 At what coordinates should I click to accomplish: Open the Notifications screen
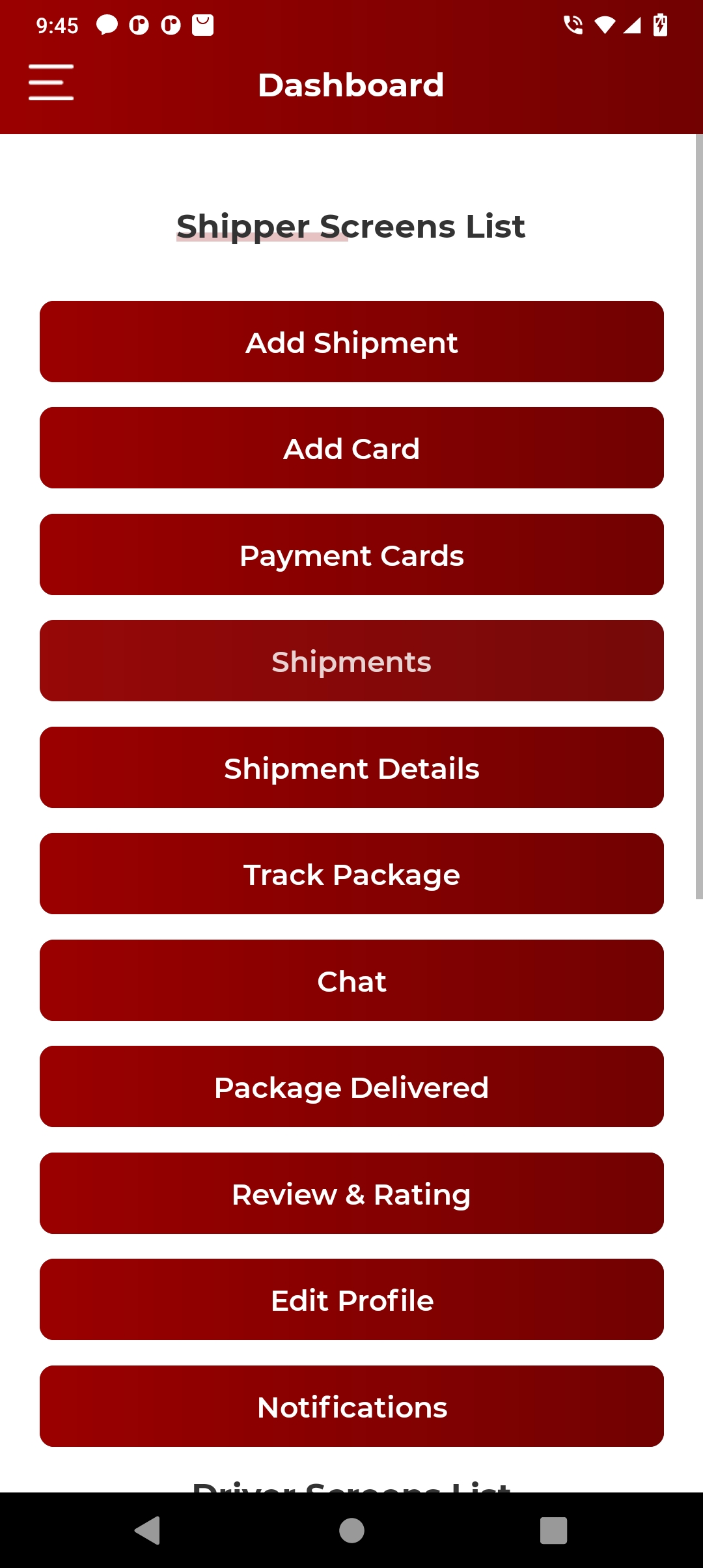(x=351, y=1407)
